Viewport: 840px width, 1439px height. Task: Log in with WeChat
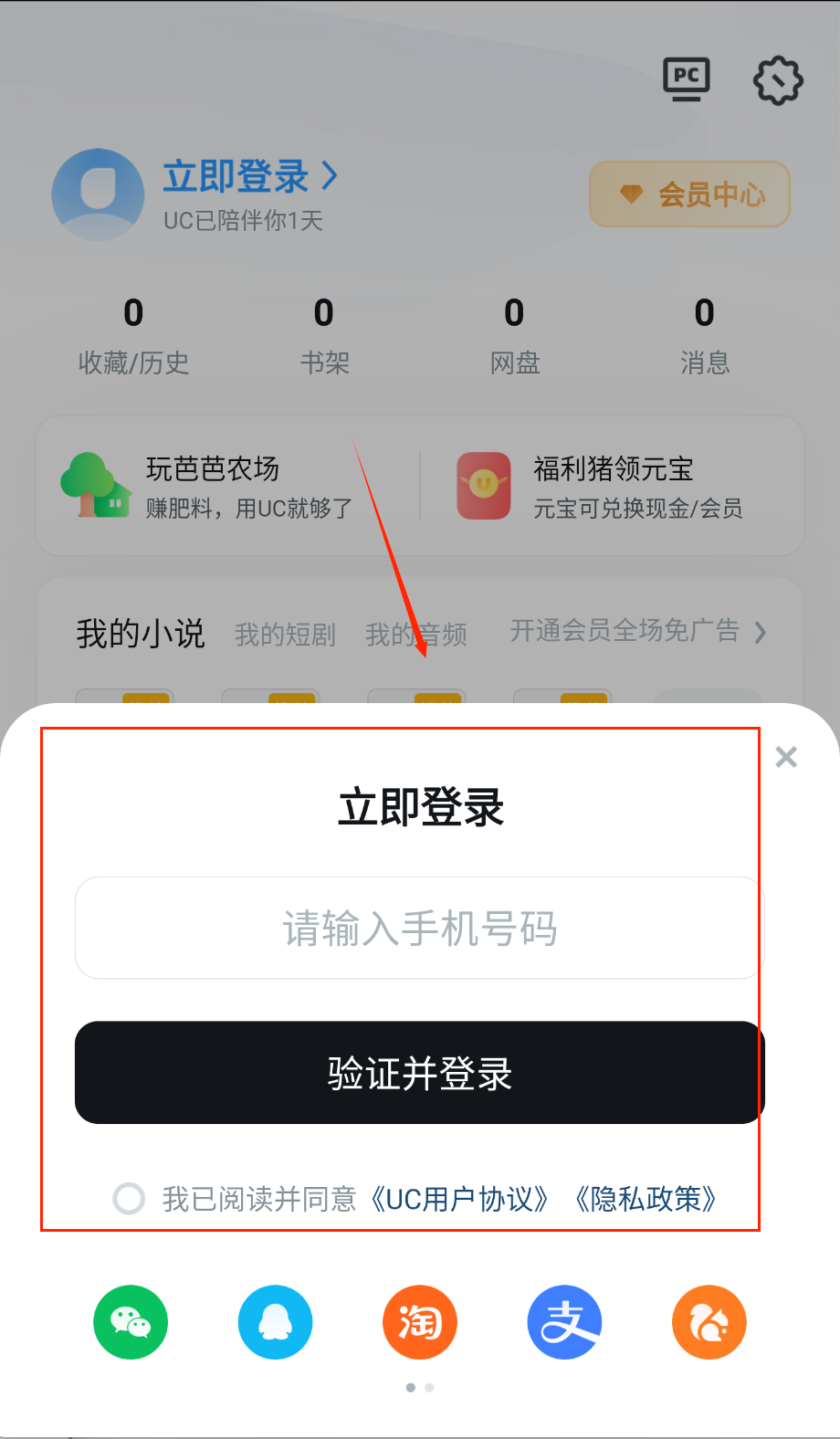[131, 1322]
